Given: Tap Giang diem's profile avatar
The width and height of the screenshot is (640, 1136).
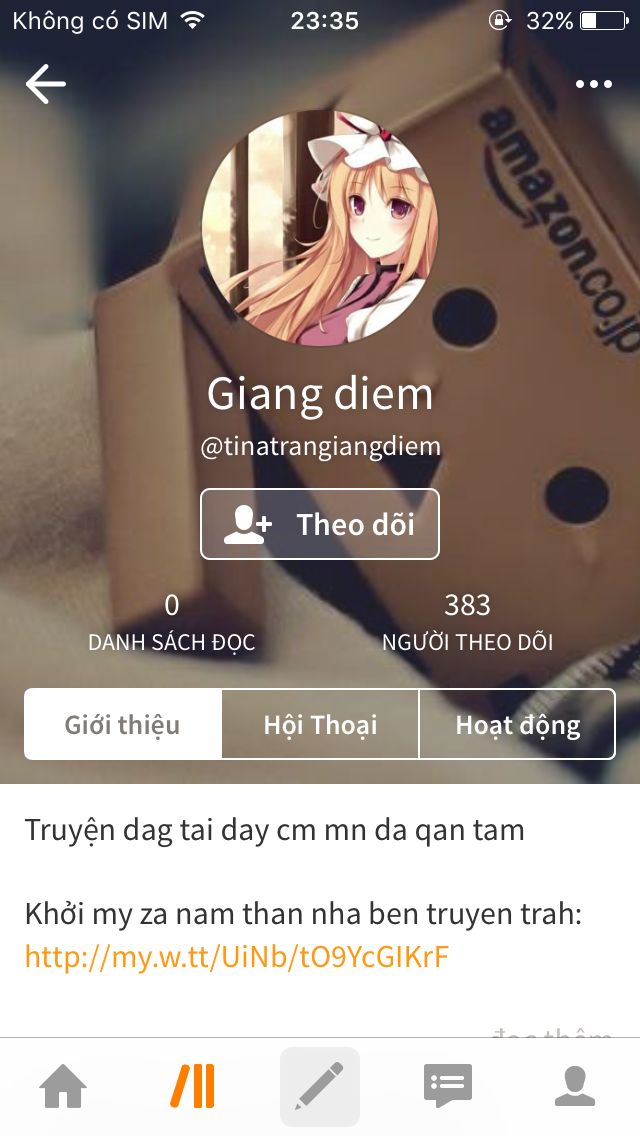Looking at the screenshot, I should [320, 228].
